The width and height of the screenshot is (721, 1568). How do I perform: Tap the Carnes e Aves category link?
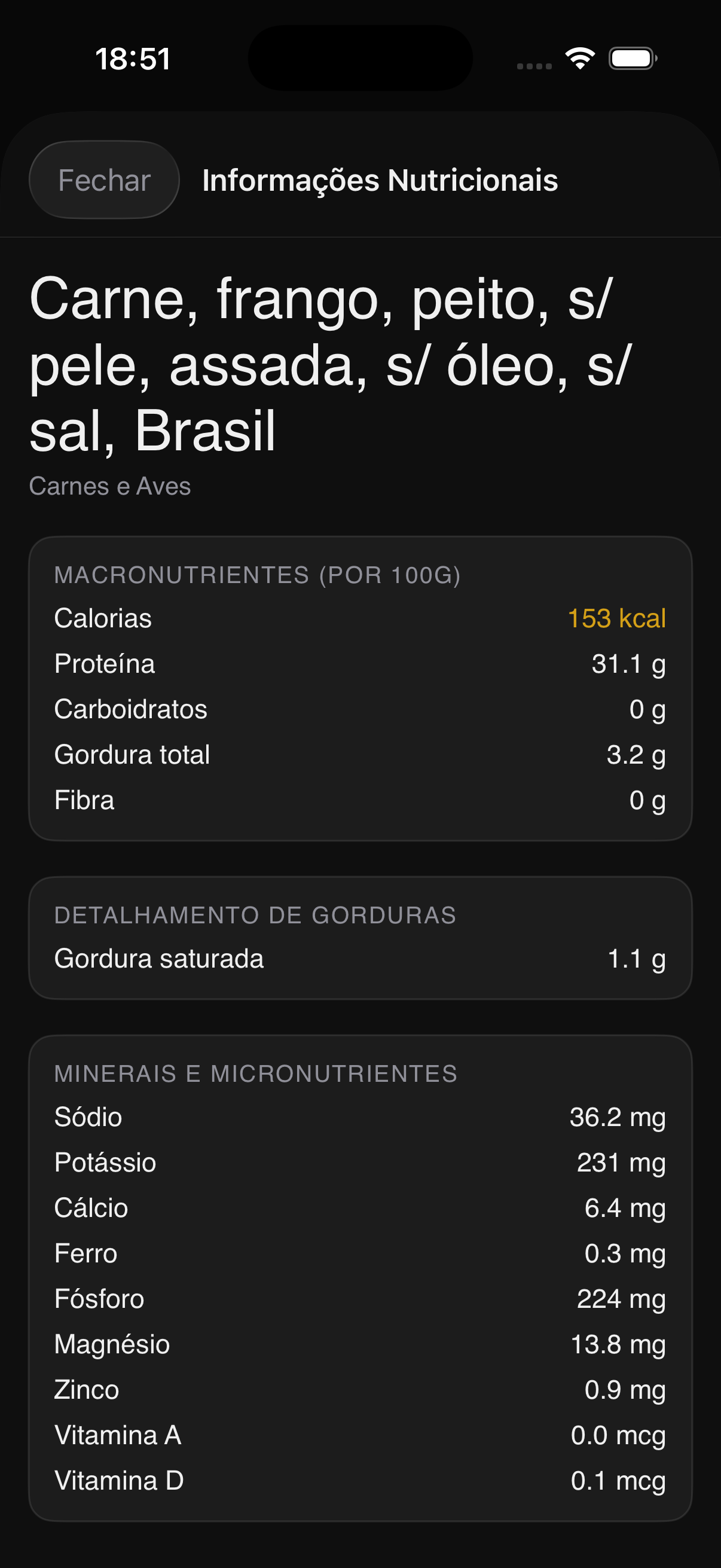click(110, 486)
